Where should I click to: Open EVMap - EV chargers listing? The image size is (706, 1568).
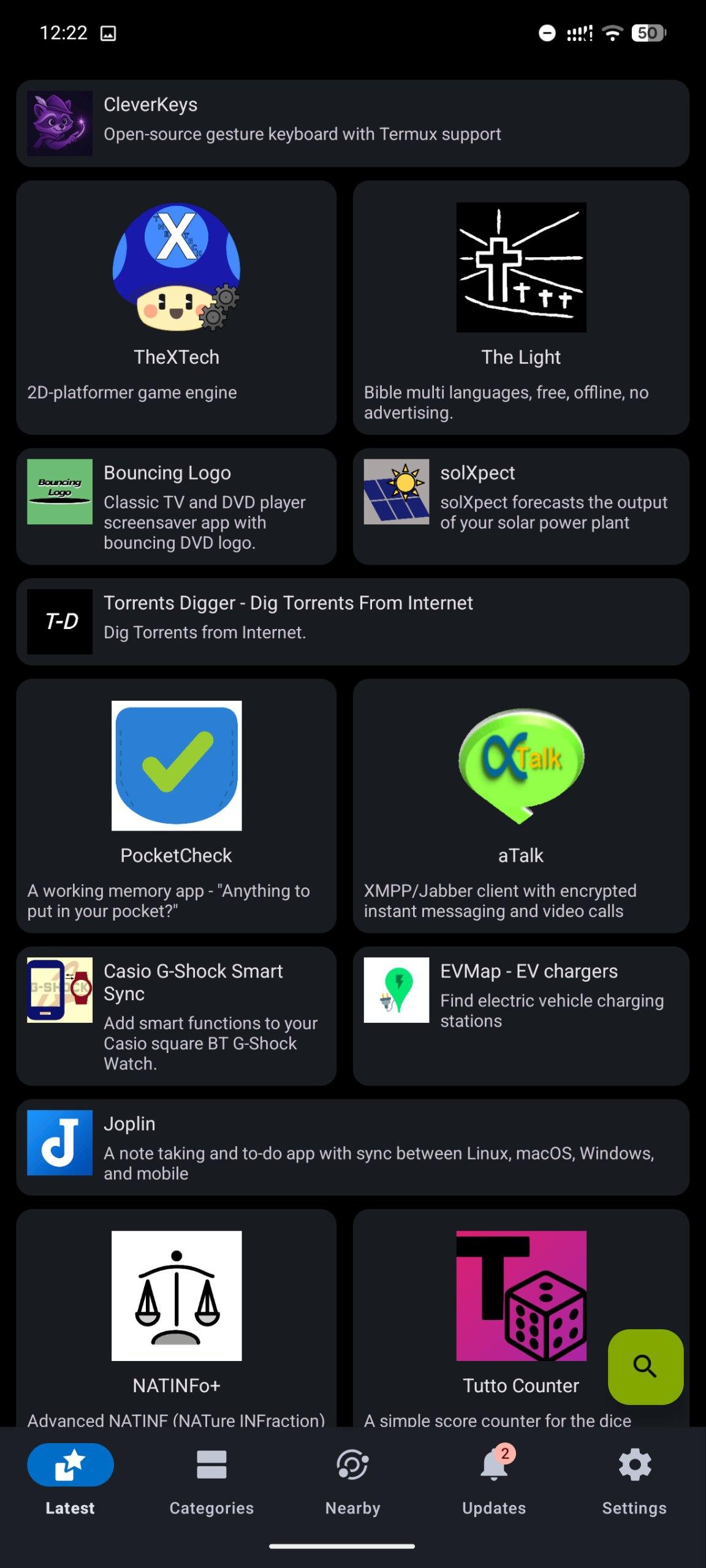coord(521,1016)
